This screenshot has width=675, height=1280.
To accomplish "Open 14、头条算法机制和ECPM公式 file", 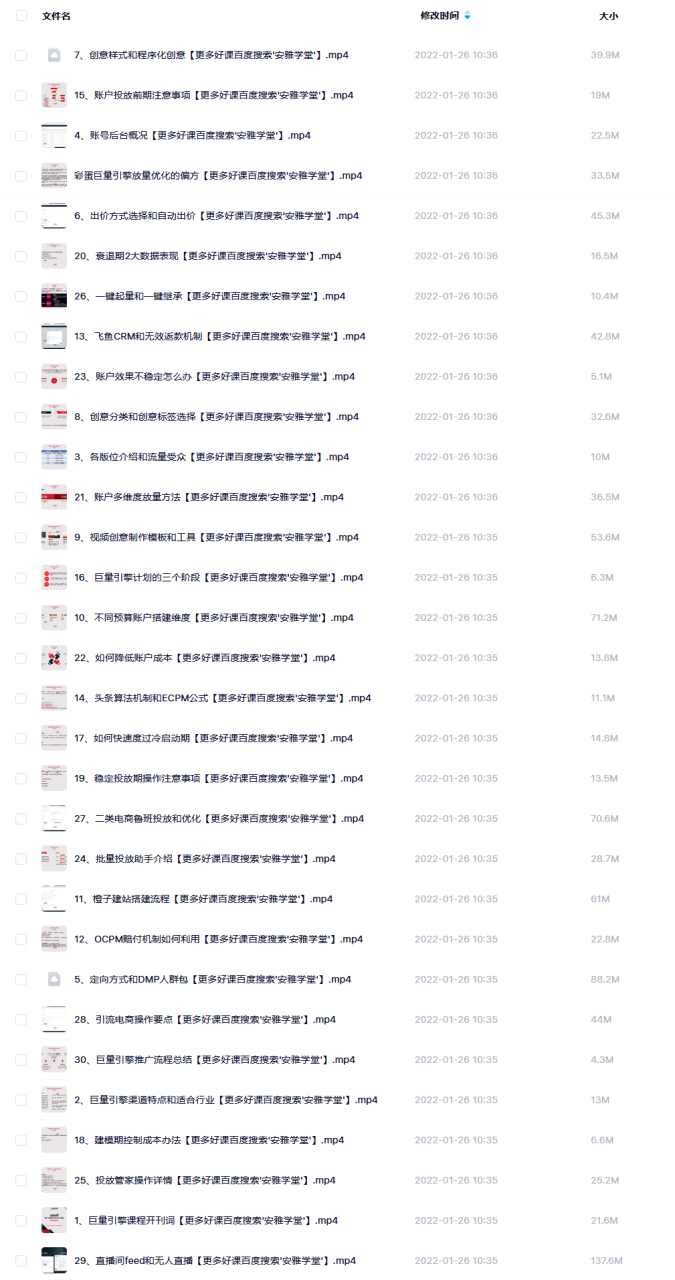I will click(223, 698).
